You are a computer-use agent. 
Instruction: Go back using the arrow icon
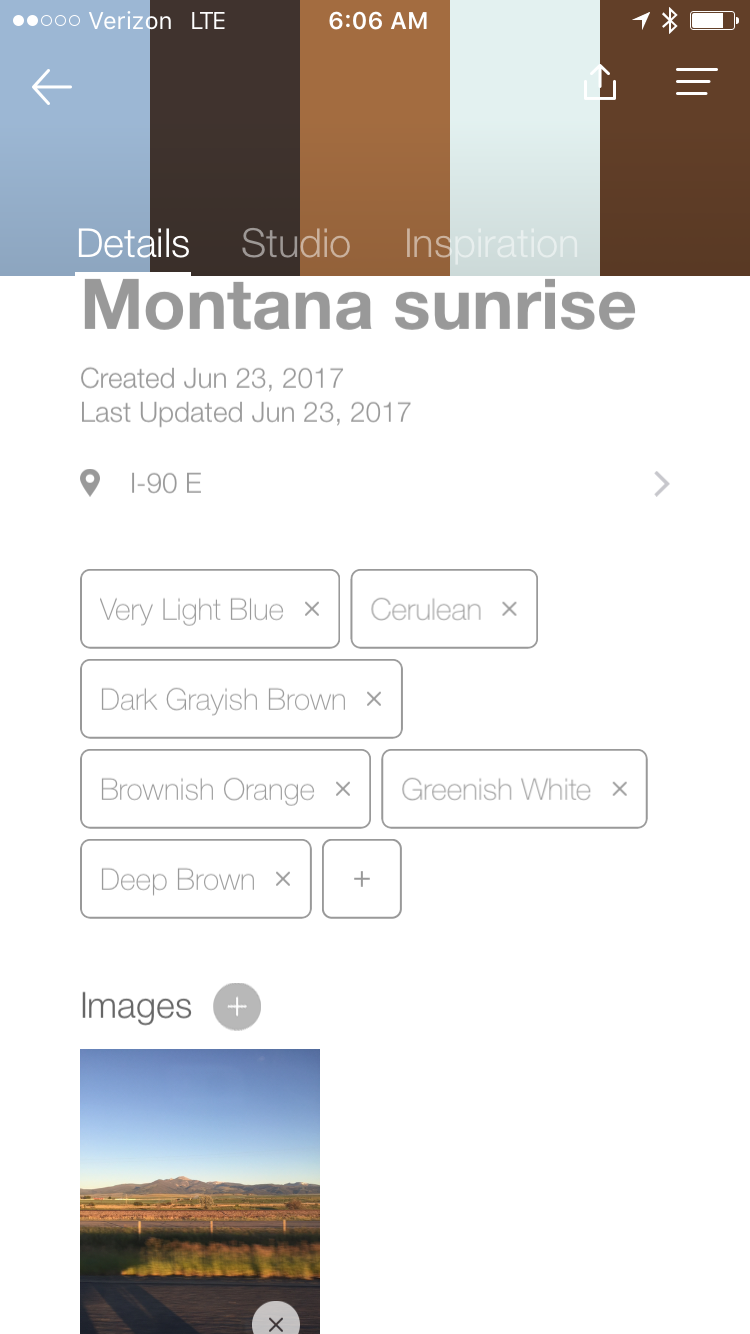[51, 87]
